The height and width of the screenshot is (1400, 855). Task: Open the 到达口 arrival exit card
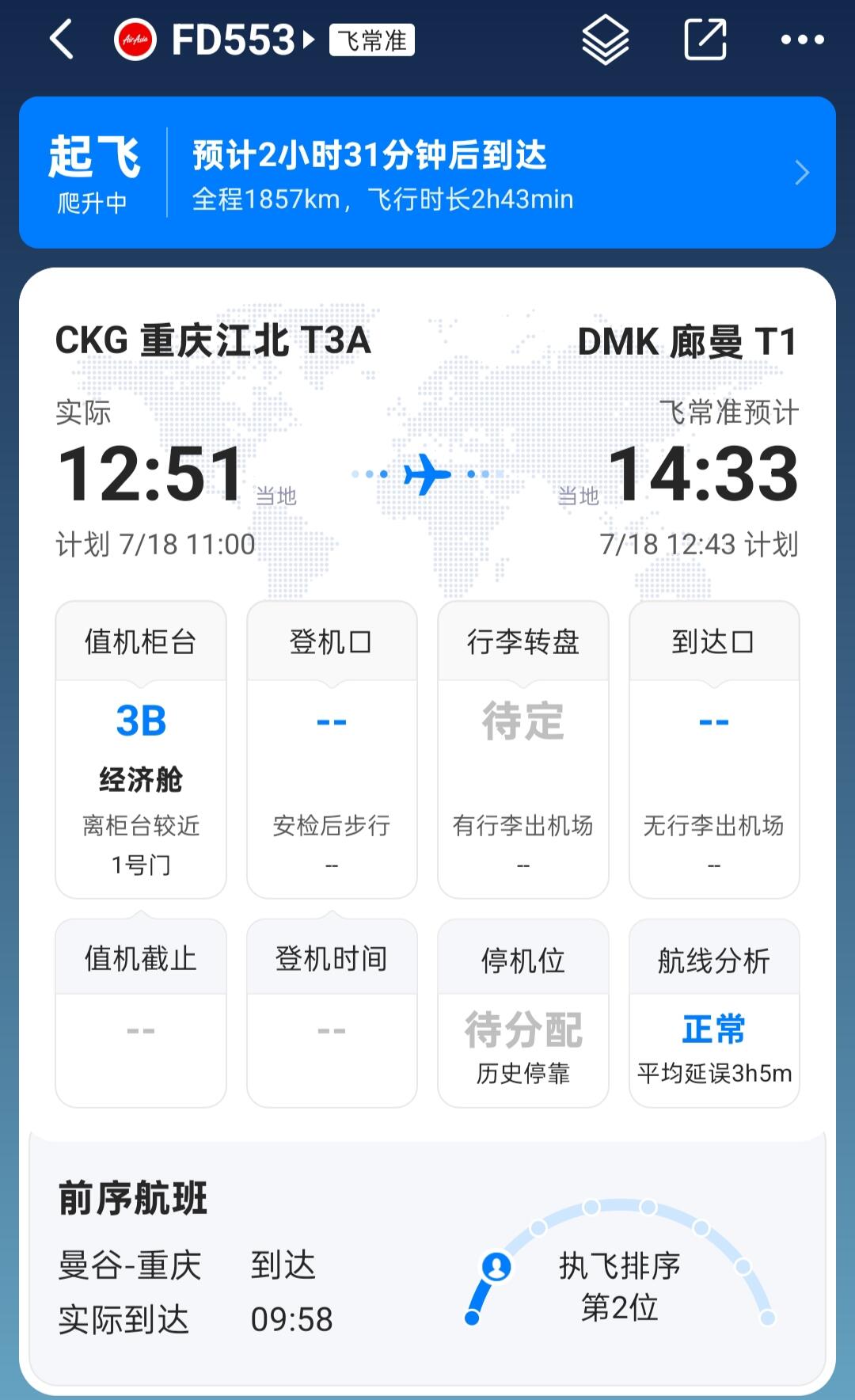pos(714,749)
